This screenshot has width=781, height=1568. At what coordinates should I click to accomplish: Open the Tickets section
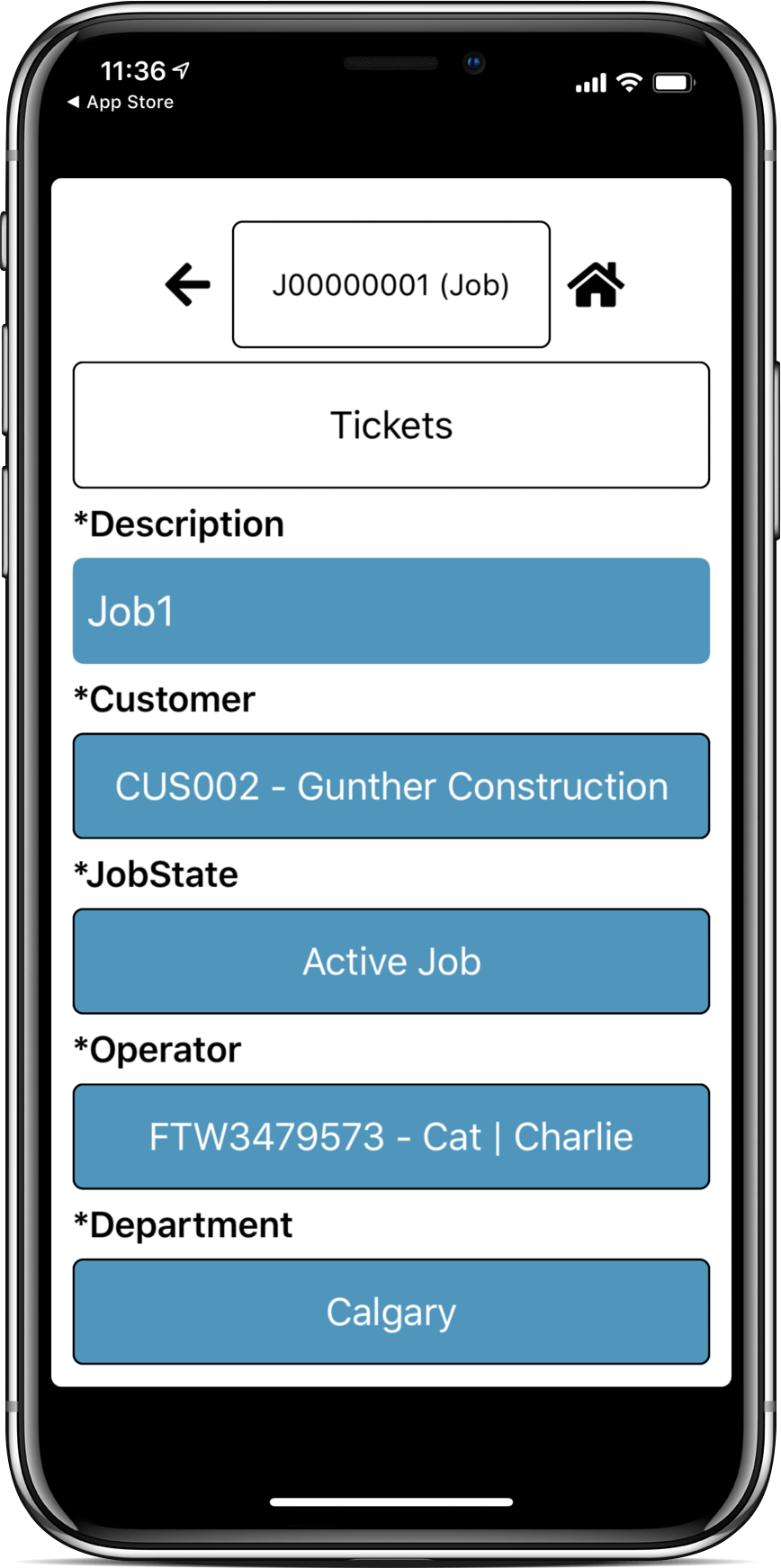click(390, 424)
